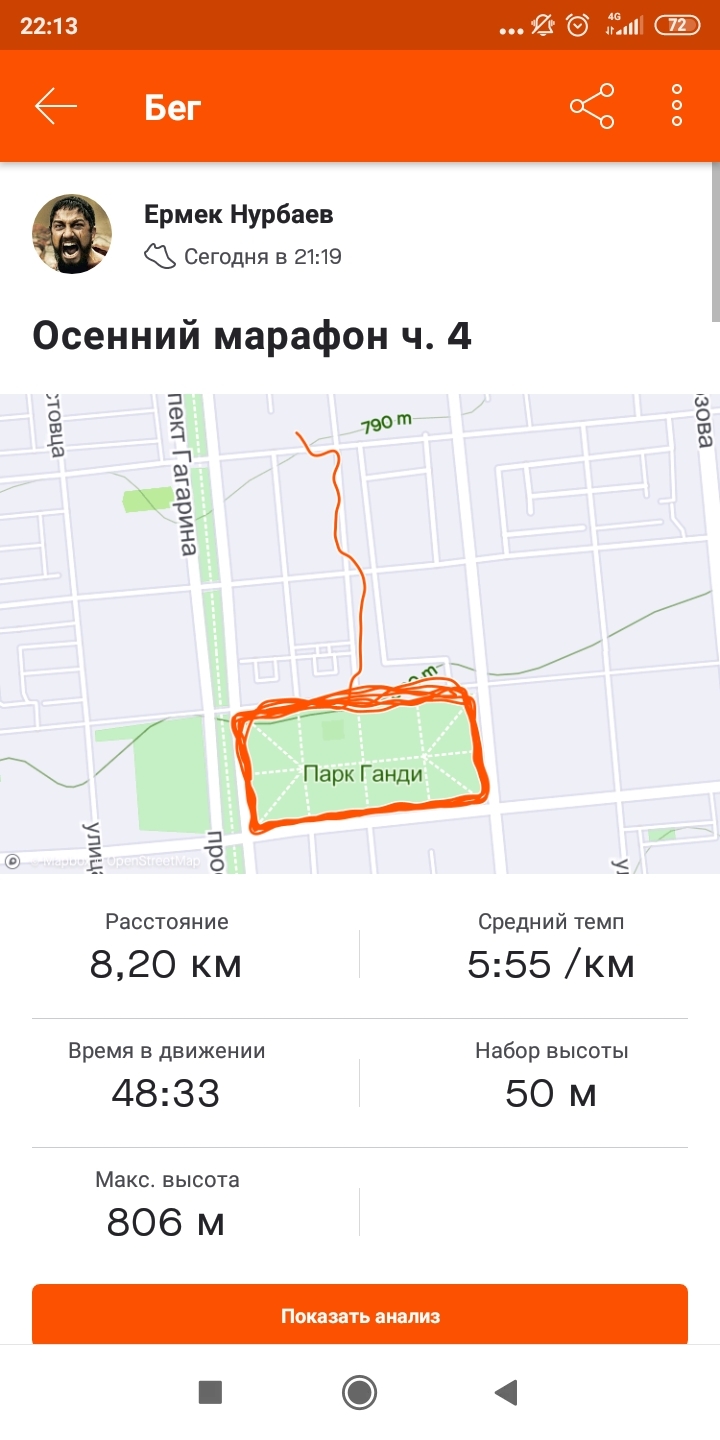
Task: Open the route map of the run
Action: tap(360, 632)
